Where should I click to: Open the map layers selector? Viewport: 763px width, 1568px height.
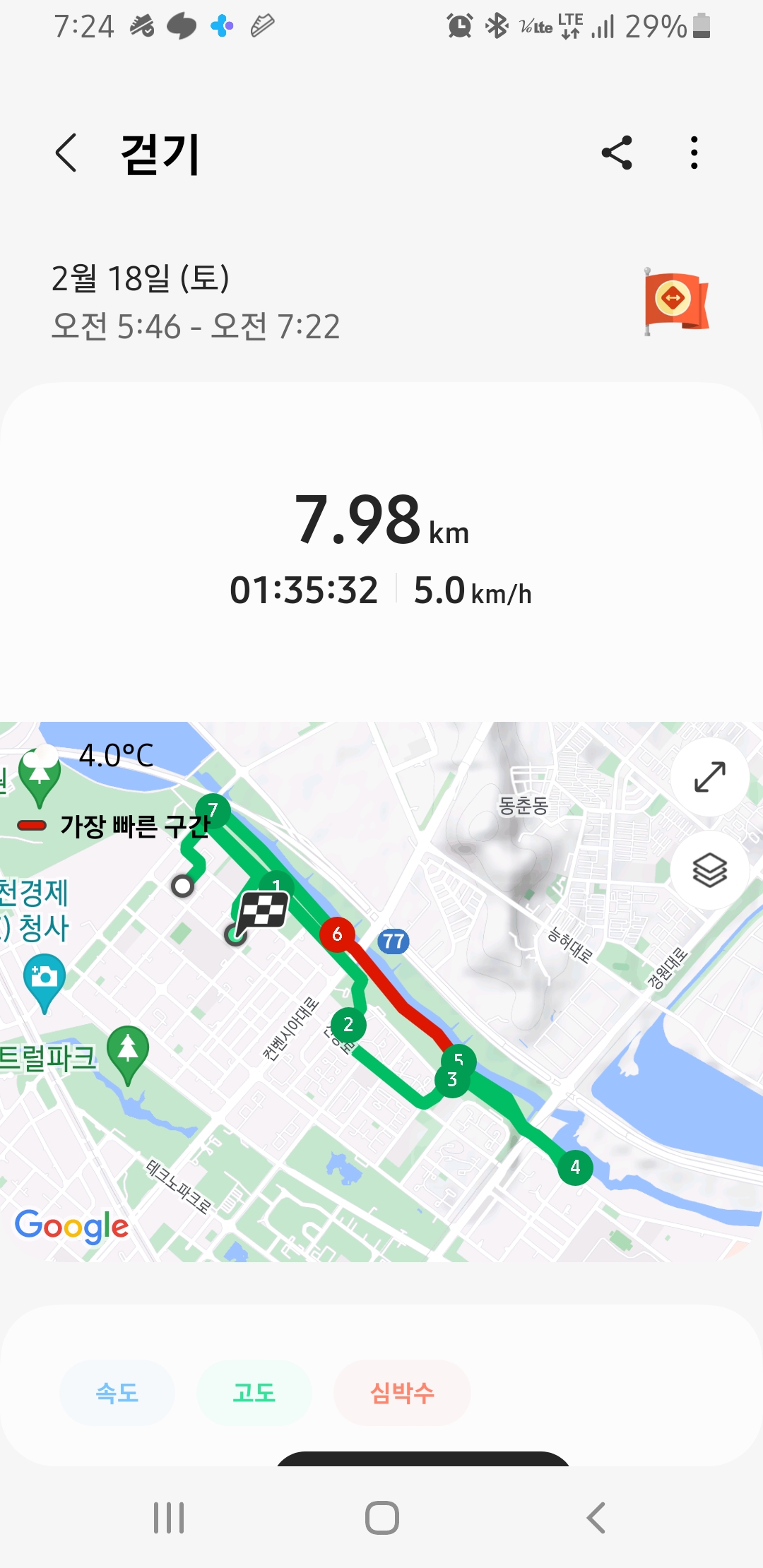[709, 869]
